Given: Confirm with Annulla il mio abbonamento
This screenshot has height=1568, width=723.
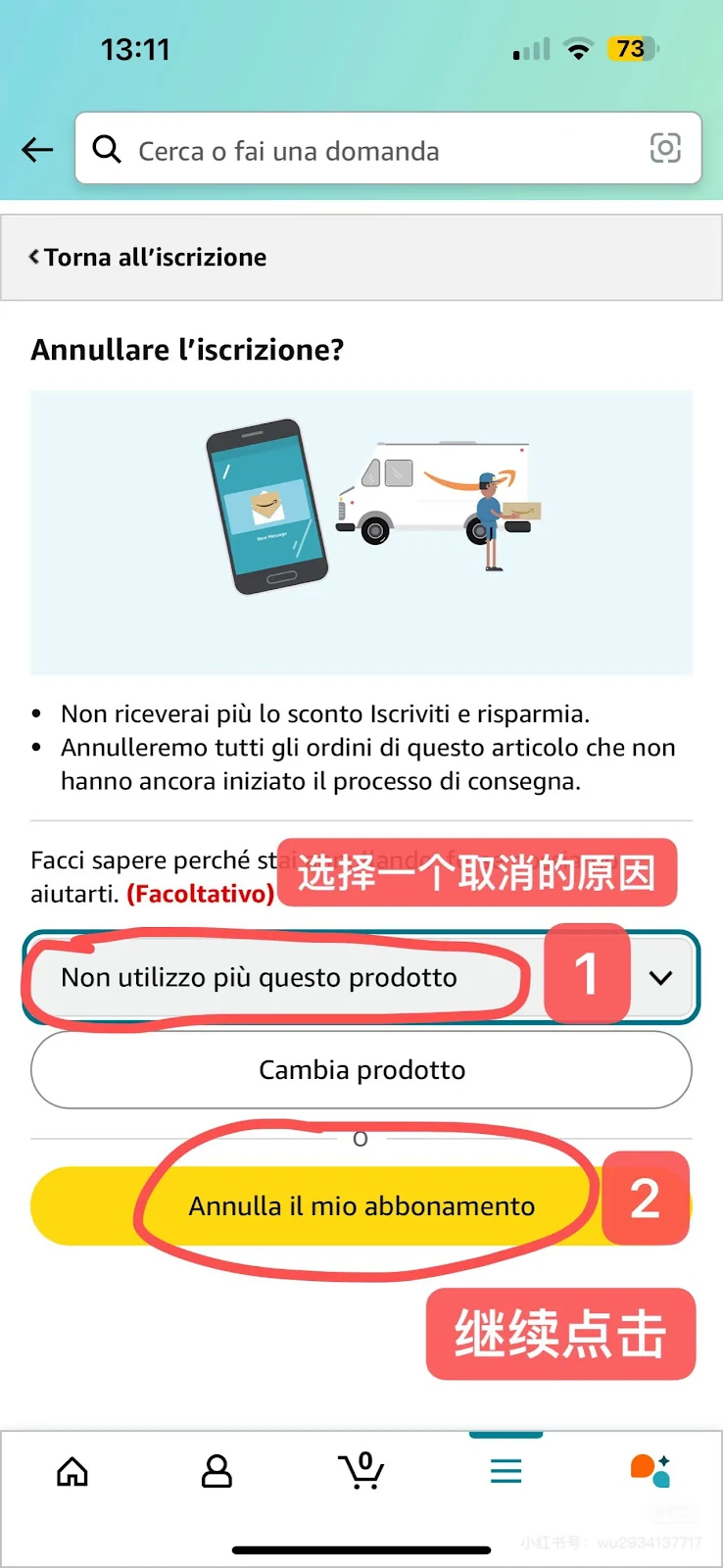Looking at the screenshot, I should coord(361,1205).
